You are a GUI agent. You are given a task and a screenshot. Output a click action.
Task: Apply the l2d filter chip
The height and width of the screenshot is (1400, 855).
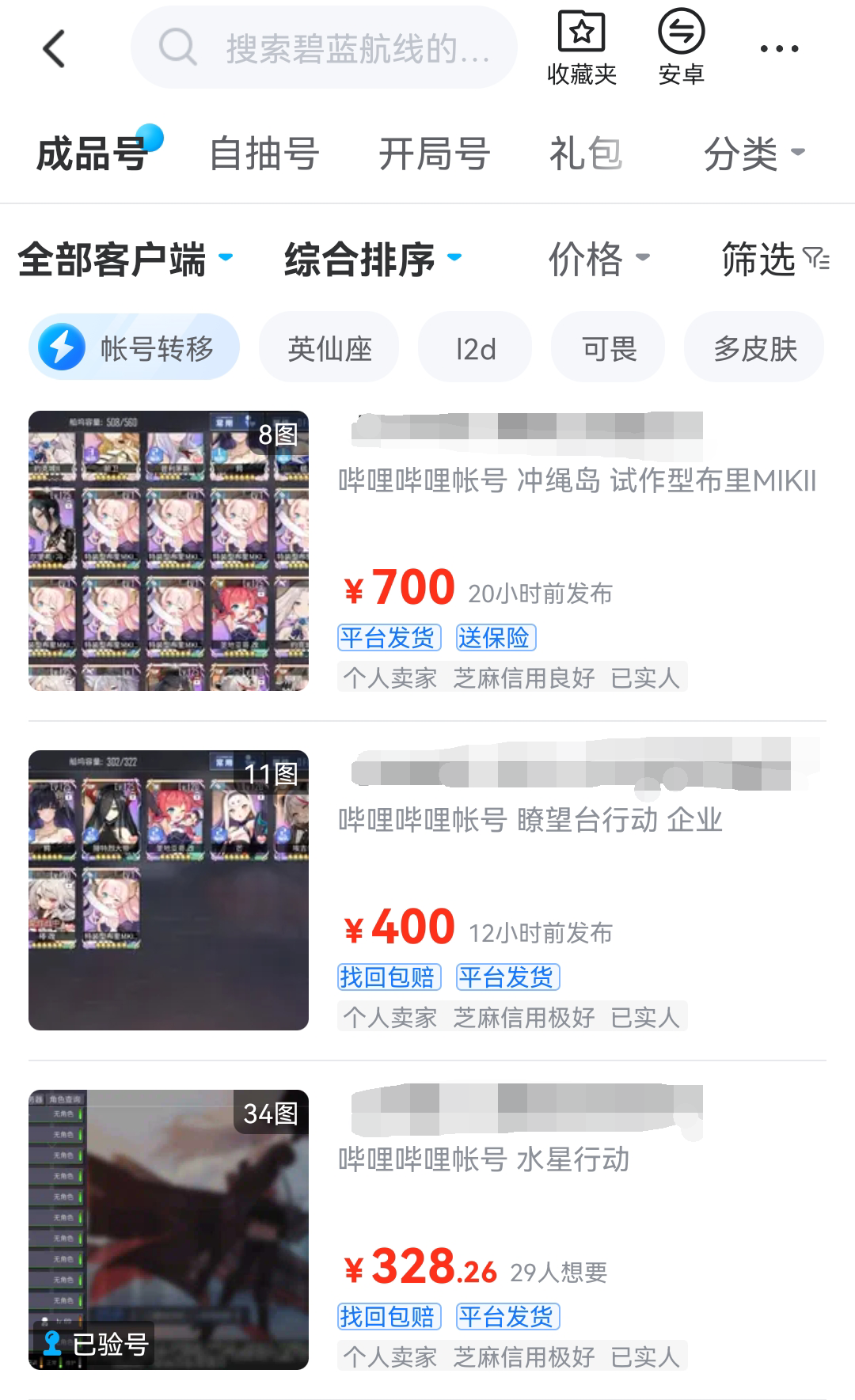click(x=475, y=347)
